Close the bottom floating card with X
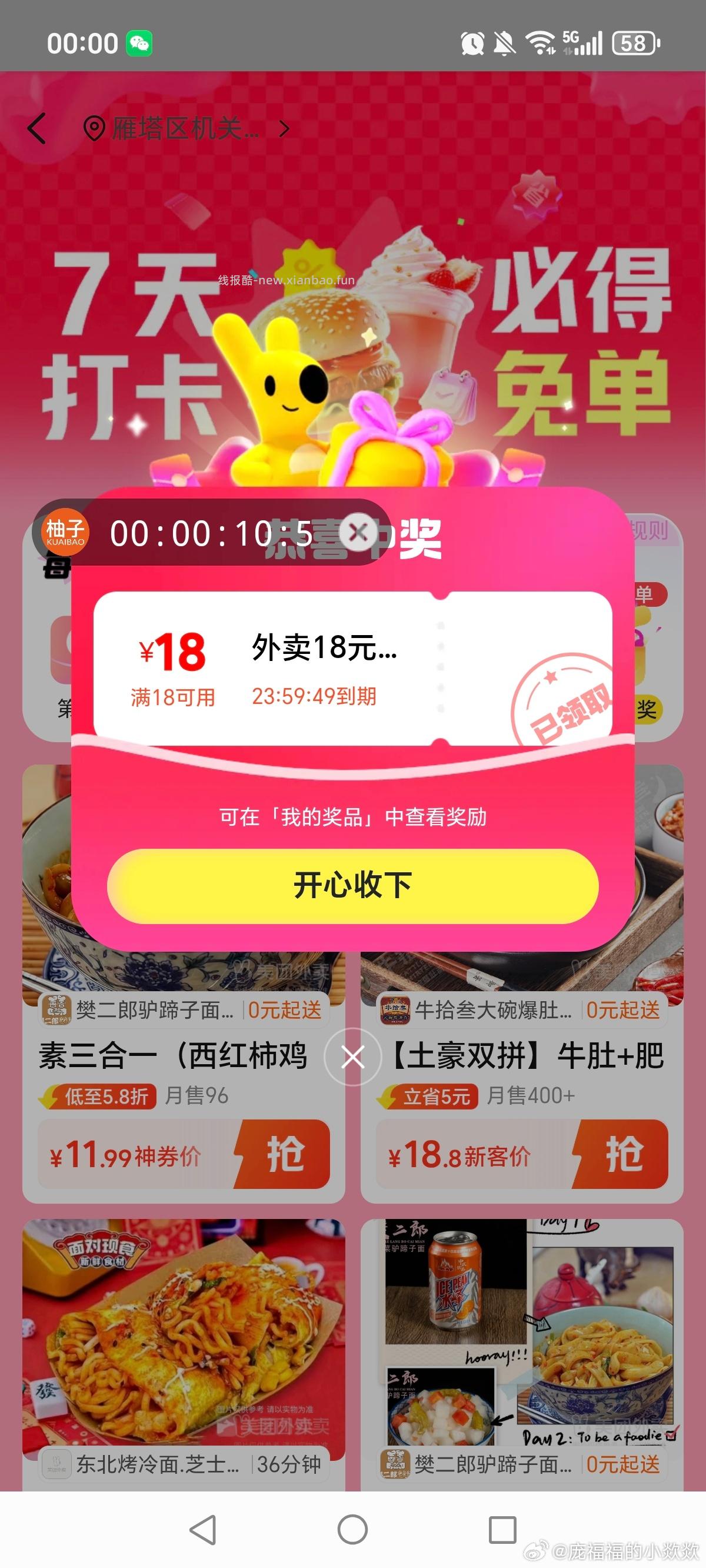 [353, 1057]
